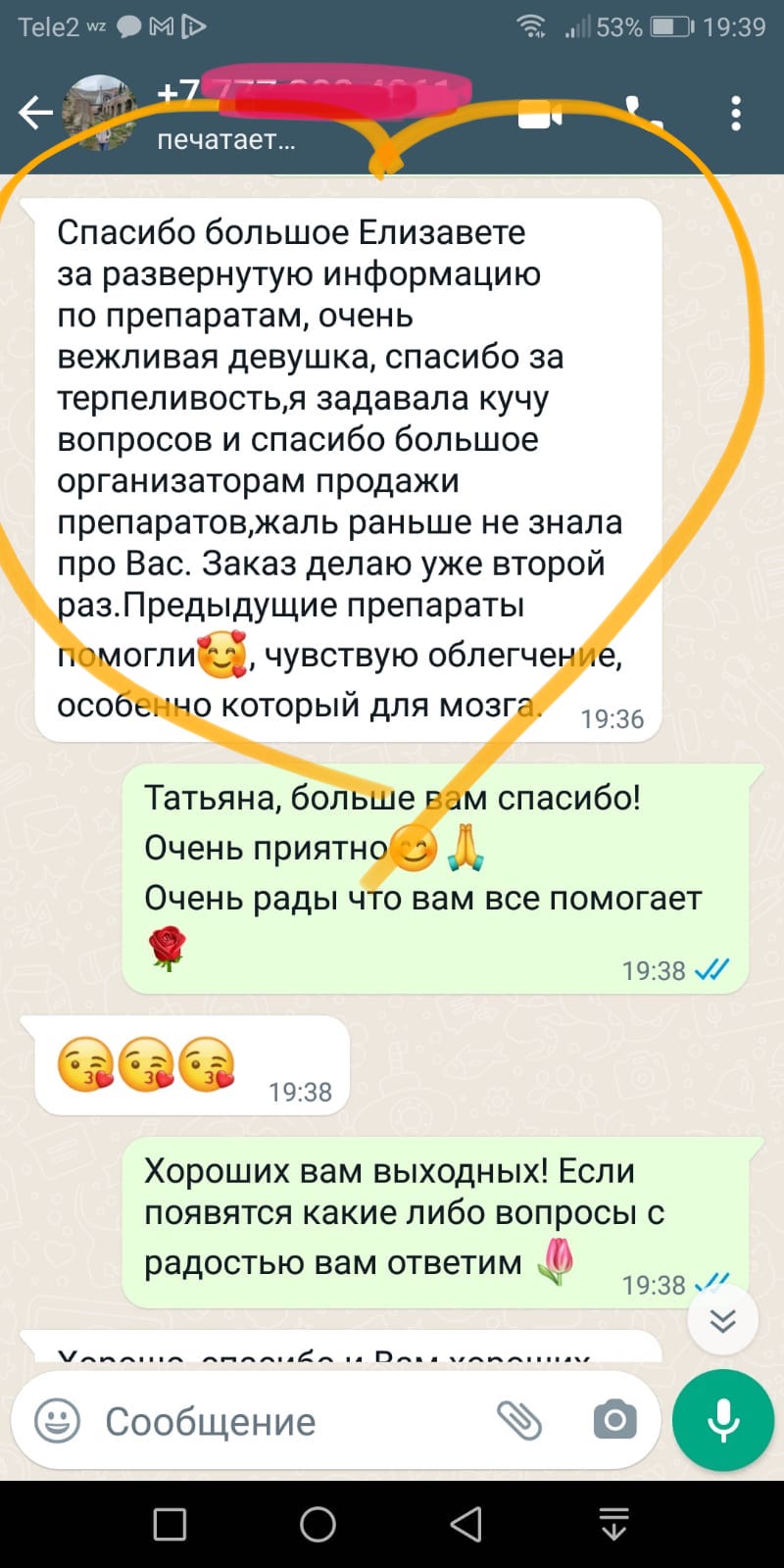Viewport: 784px width, 1568px height.
Task: Start a video call
Action: tap(539, 115)
